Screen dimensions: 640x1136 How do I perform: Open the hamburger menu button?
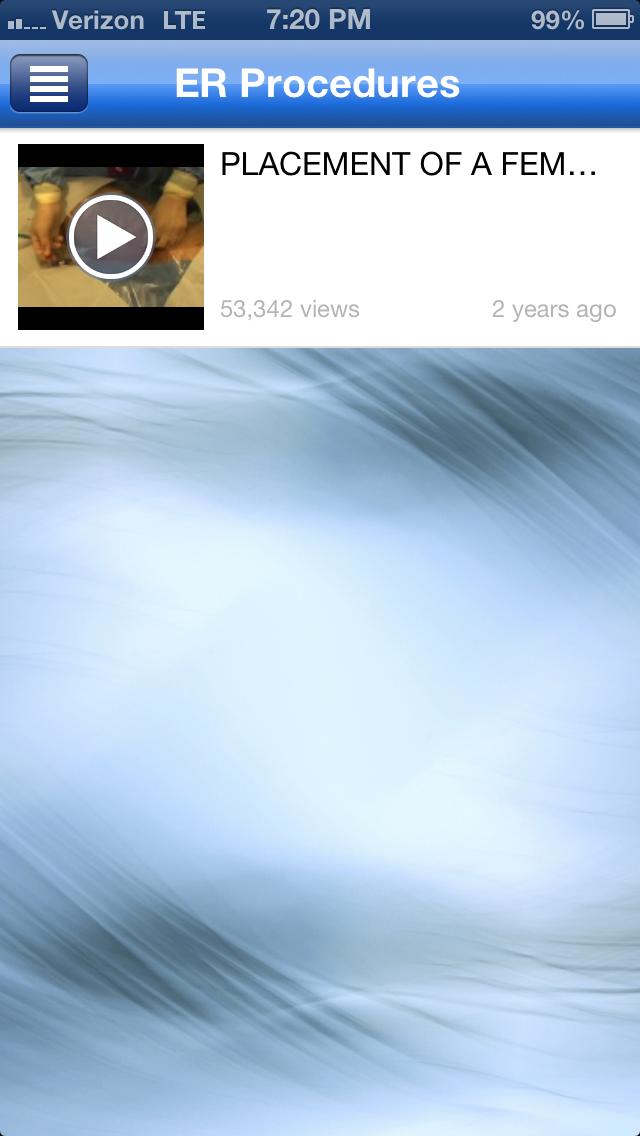49,84
